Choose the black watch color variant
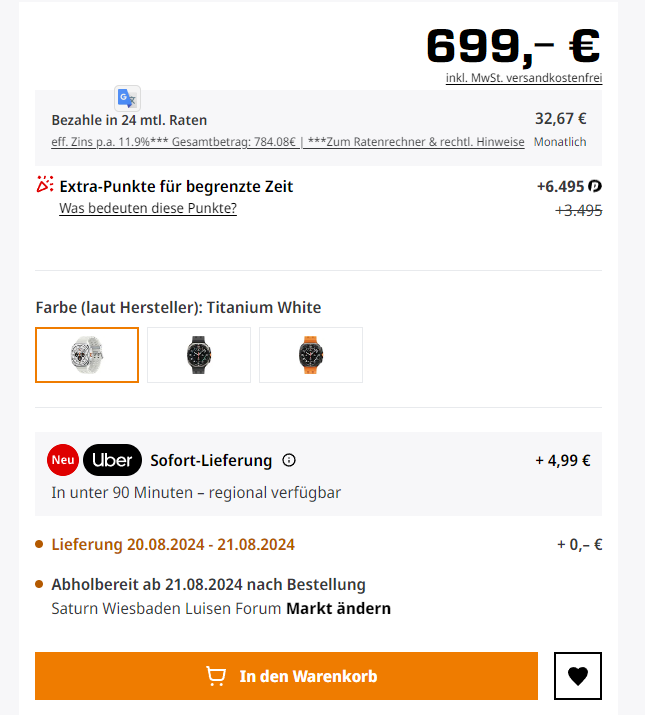 (x=198, y=355)
